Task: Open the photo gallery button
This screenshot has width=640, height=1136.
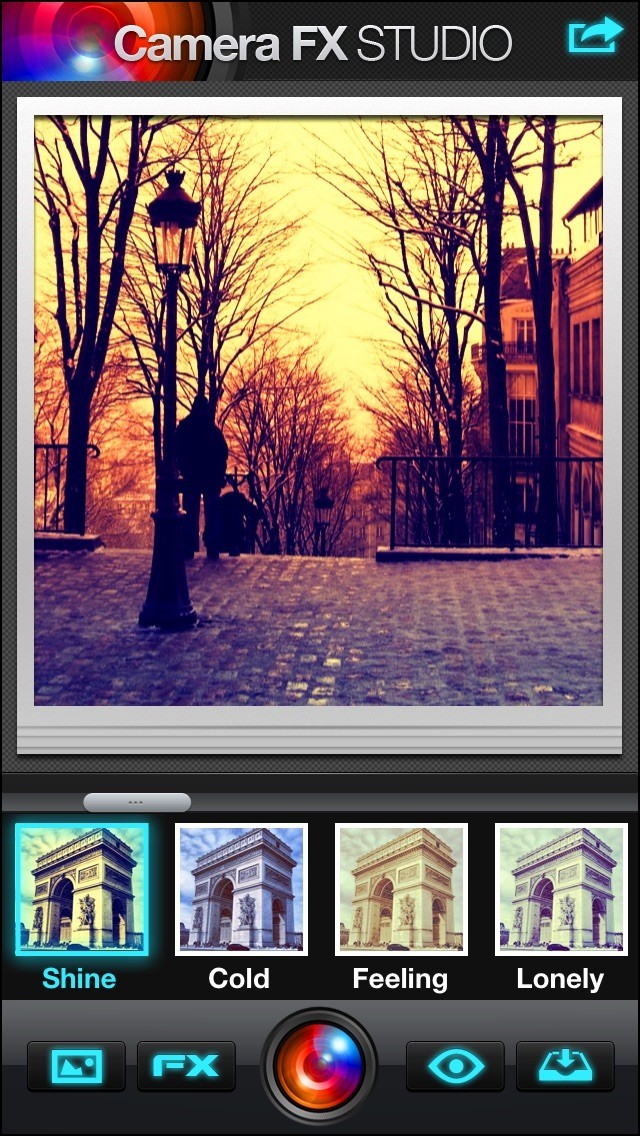Action: click(x=76, y=1066)
